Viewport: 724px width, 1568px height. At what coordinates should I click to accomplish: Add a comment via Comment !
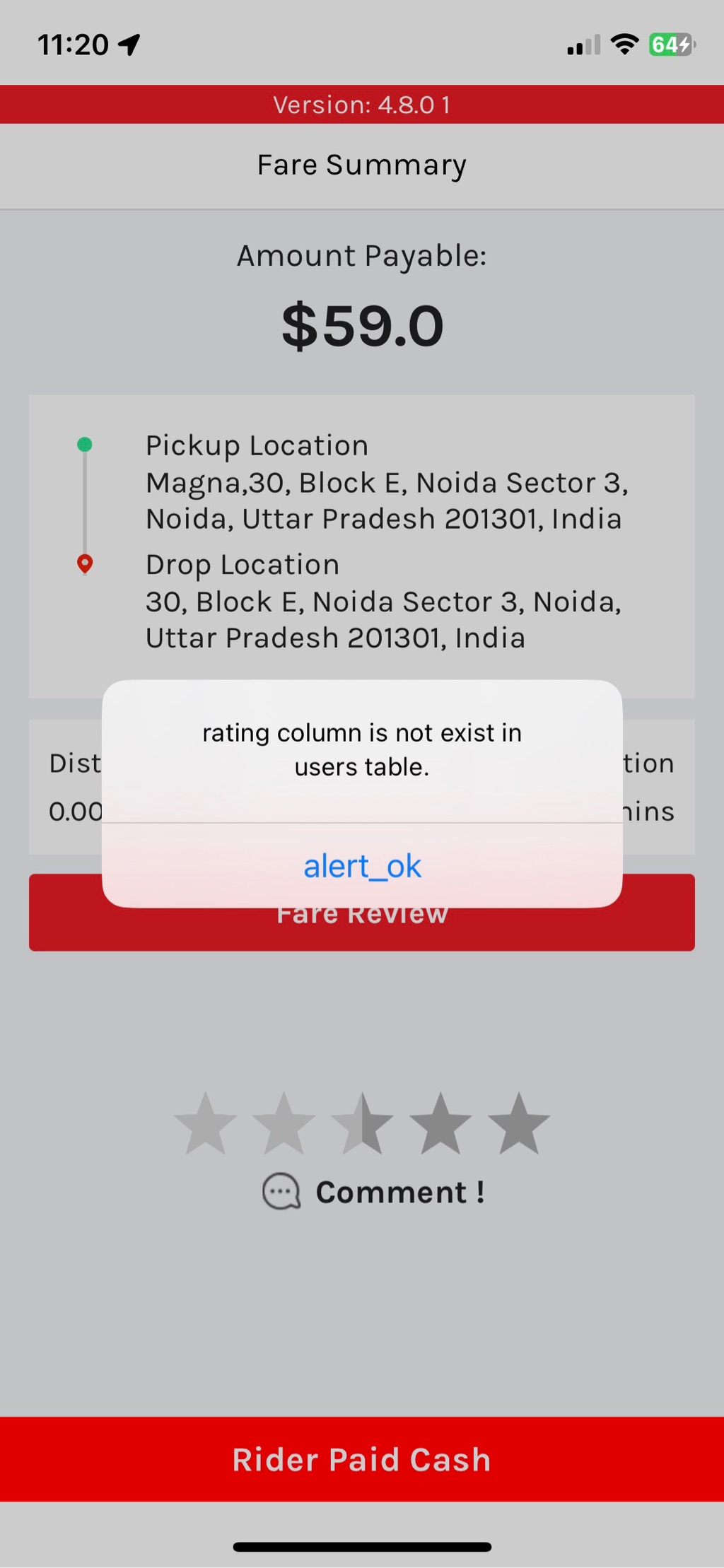pos(373,1192)
